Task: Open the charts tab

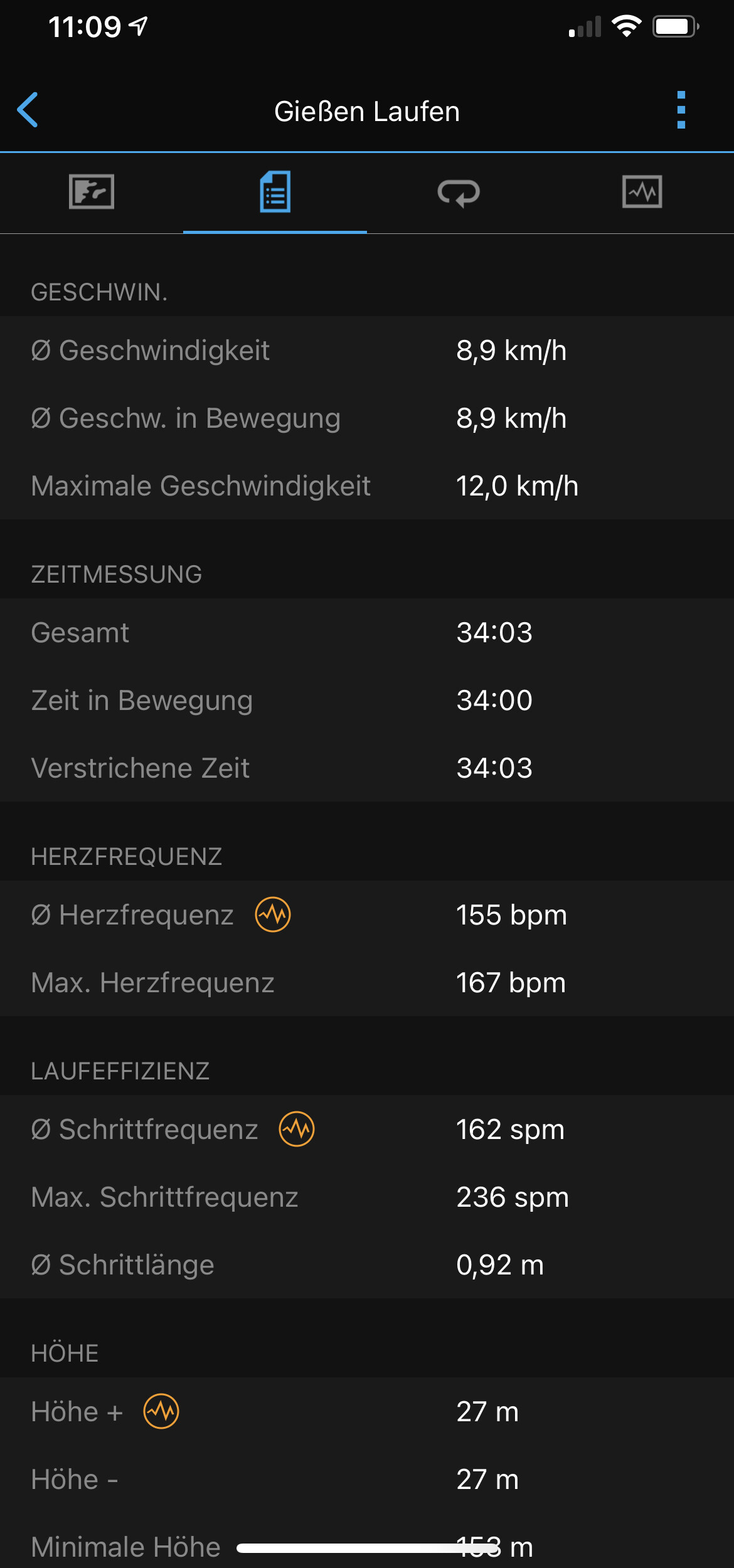Action: pos(642,191)
